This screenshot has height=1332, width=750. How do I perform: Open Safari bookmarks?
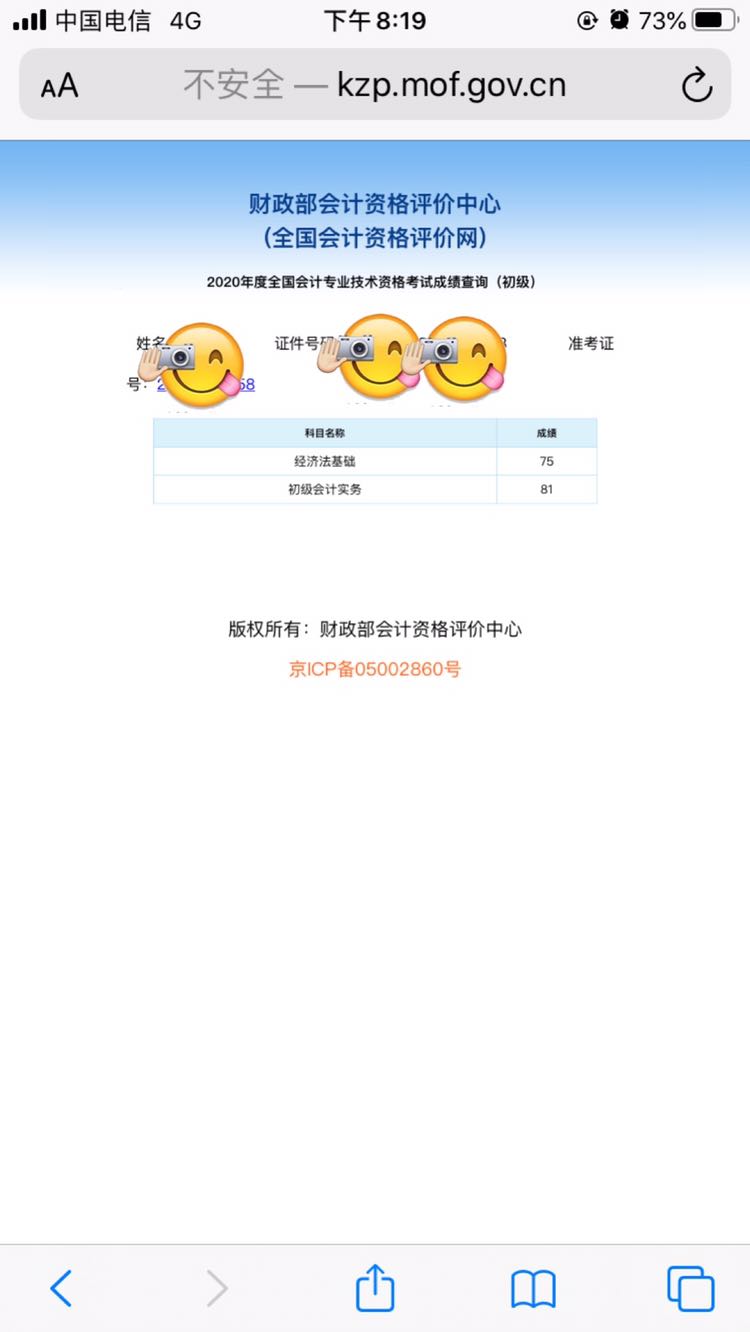coord(533,1289)
